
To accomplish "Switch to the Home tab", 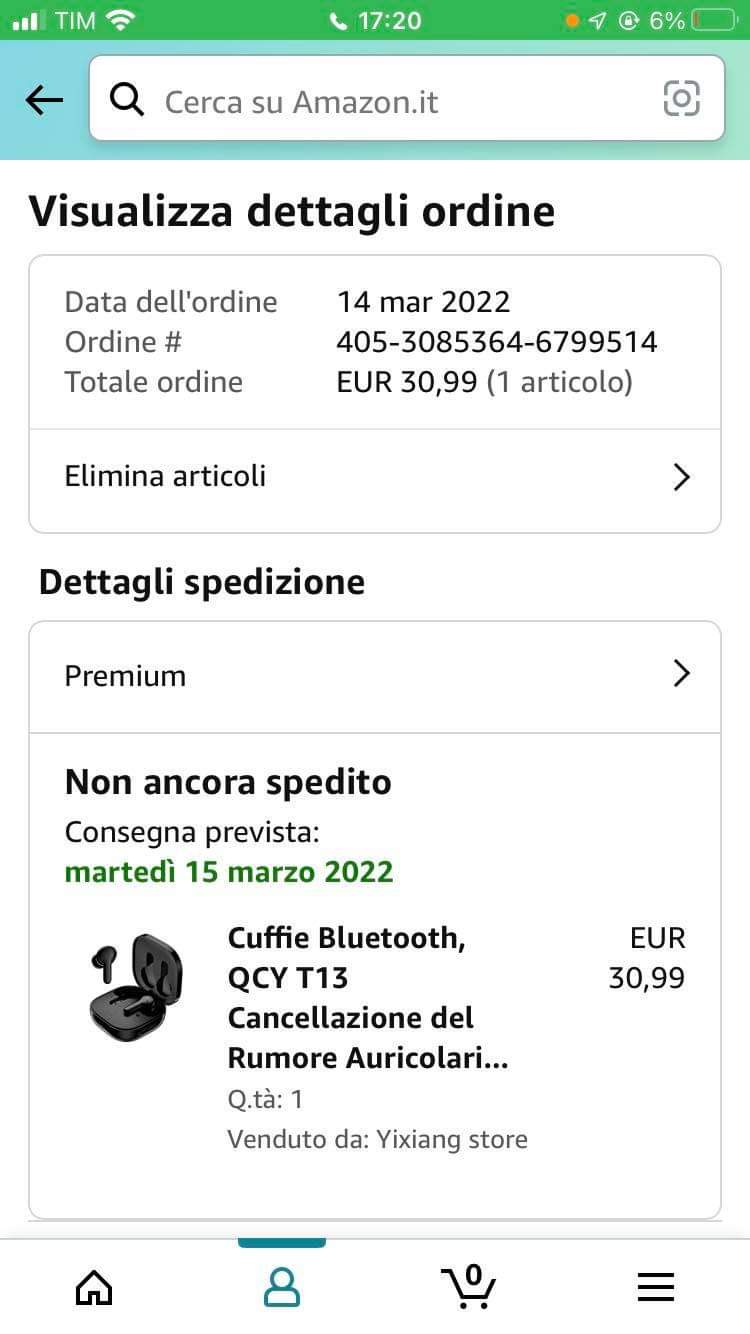I will point(94,1287).
